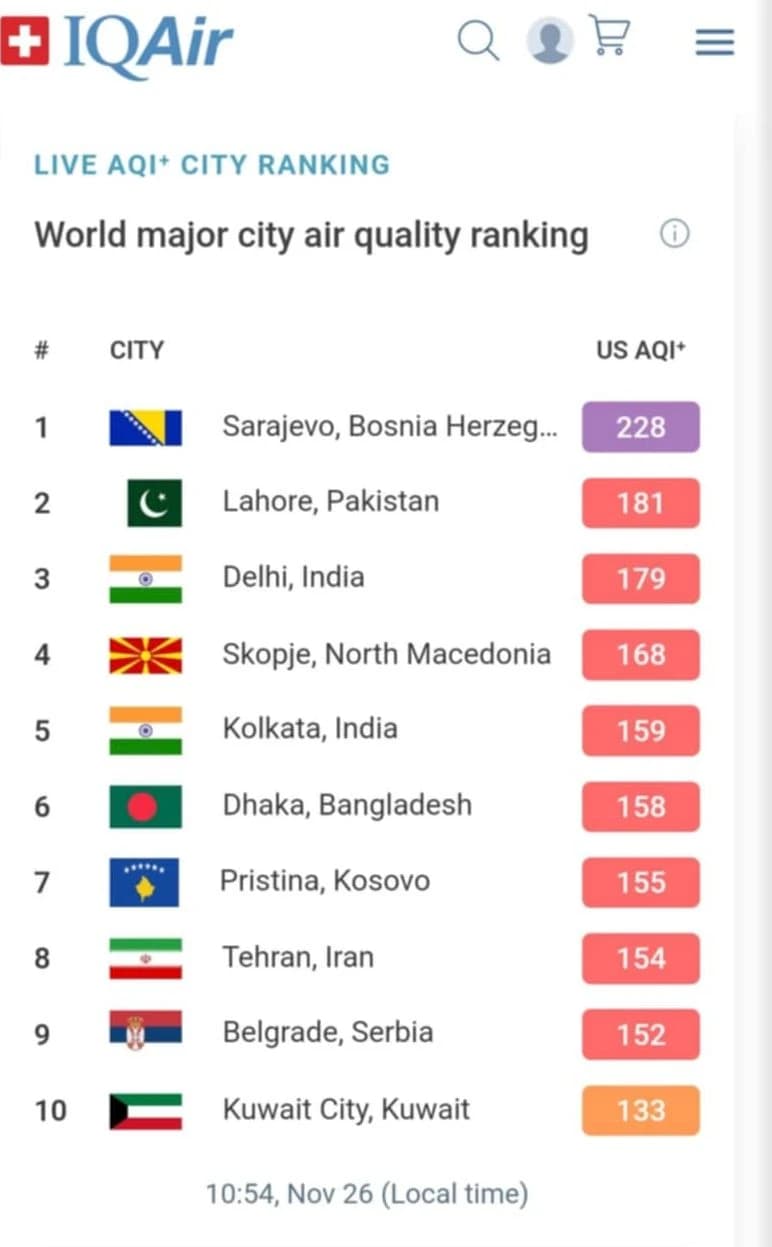Open Kolkata, India row

click(x=366, y=730)
